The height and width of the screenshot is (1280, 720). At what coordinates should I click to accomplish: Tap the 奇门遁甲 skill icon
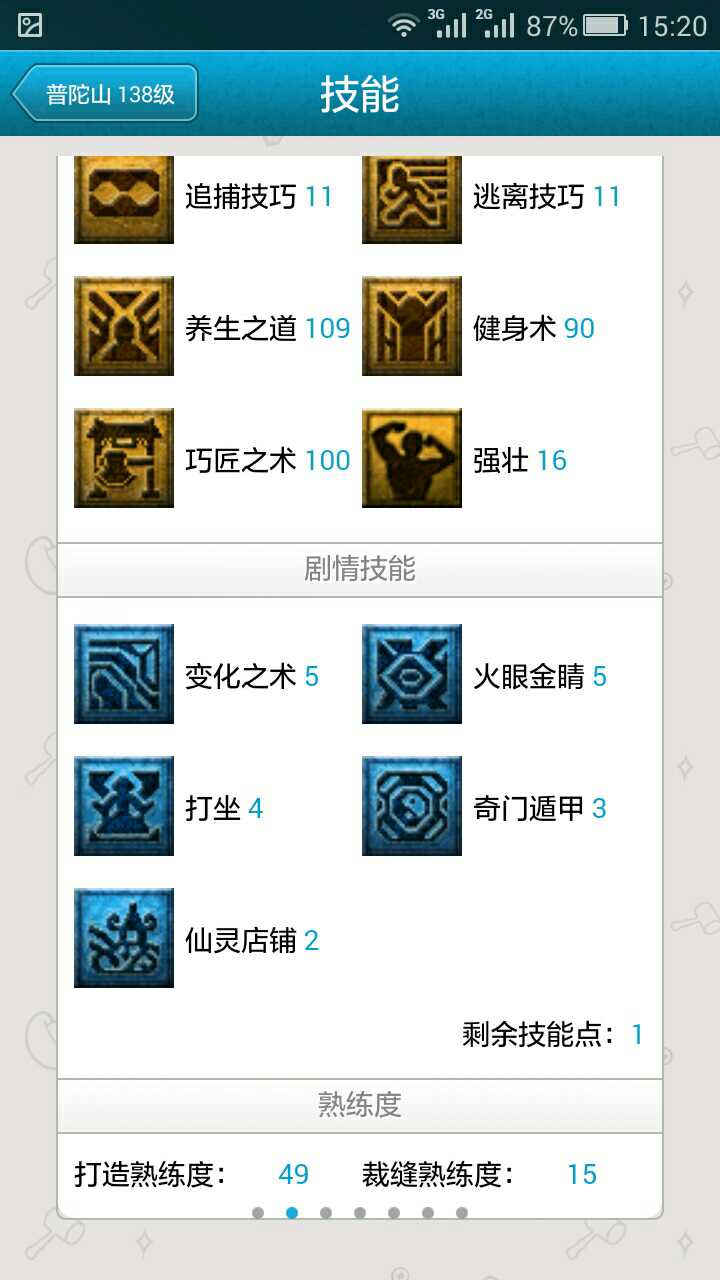412,806
